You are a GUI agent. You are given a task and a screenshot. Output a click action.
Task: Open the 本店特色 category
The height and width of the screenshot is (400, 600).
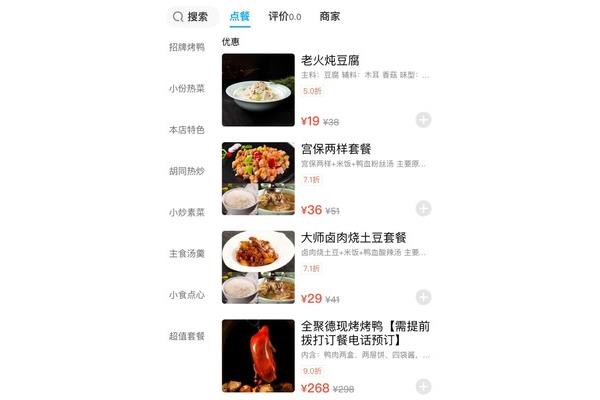(187, 130)
